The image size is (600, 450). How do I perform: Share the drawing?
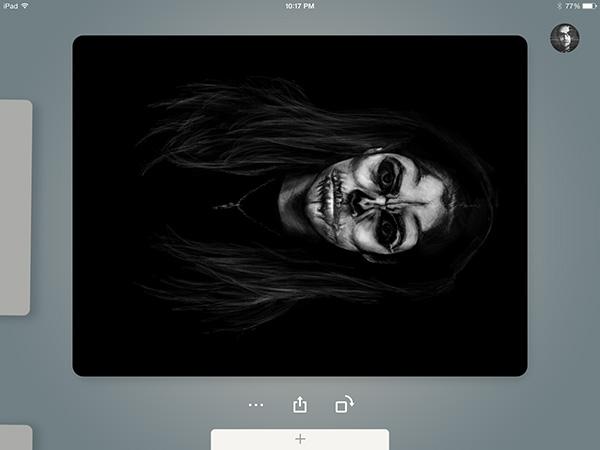pyautogui.click(x=300, y=405)
